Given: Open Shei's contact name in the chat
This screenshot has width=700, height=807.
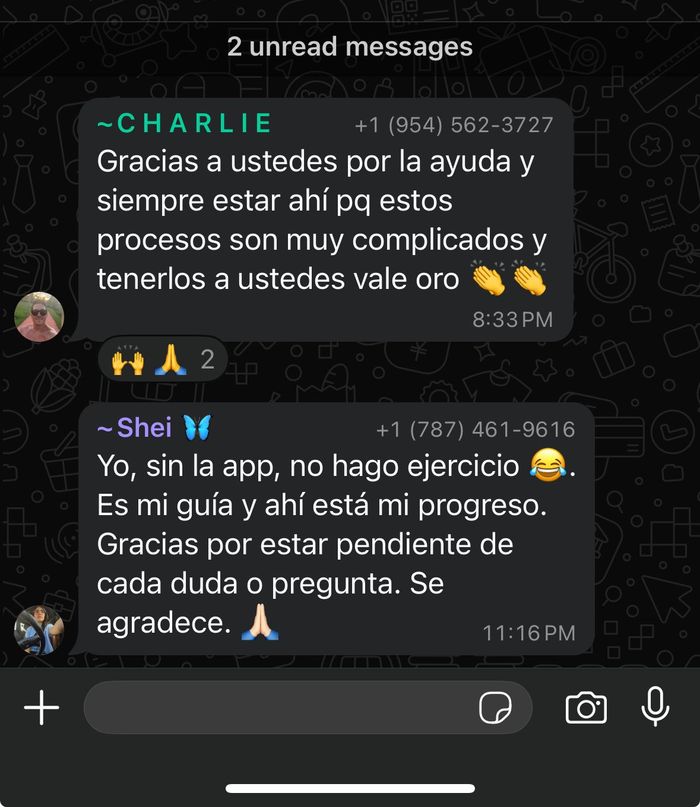Looking at the screenshot, I should coord(154,429).
